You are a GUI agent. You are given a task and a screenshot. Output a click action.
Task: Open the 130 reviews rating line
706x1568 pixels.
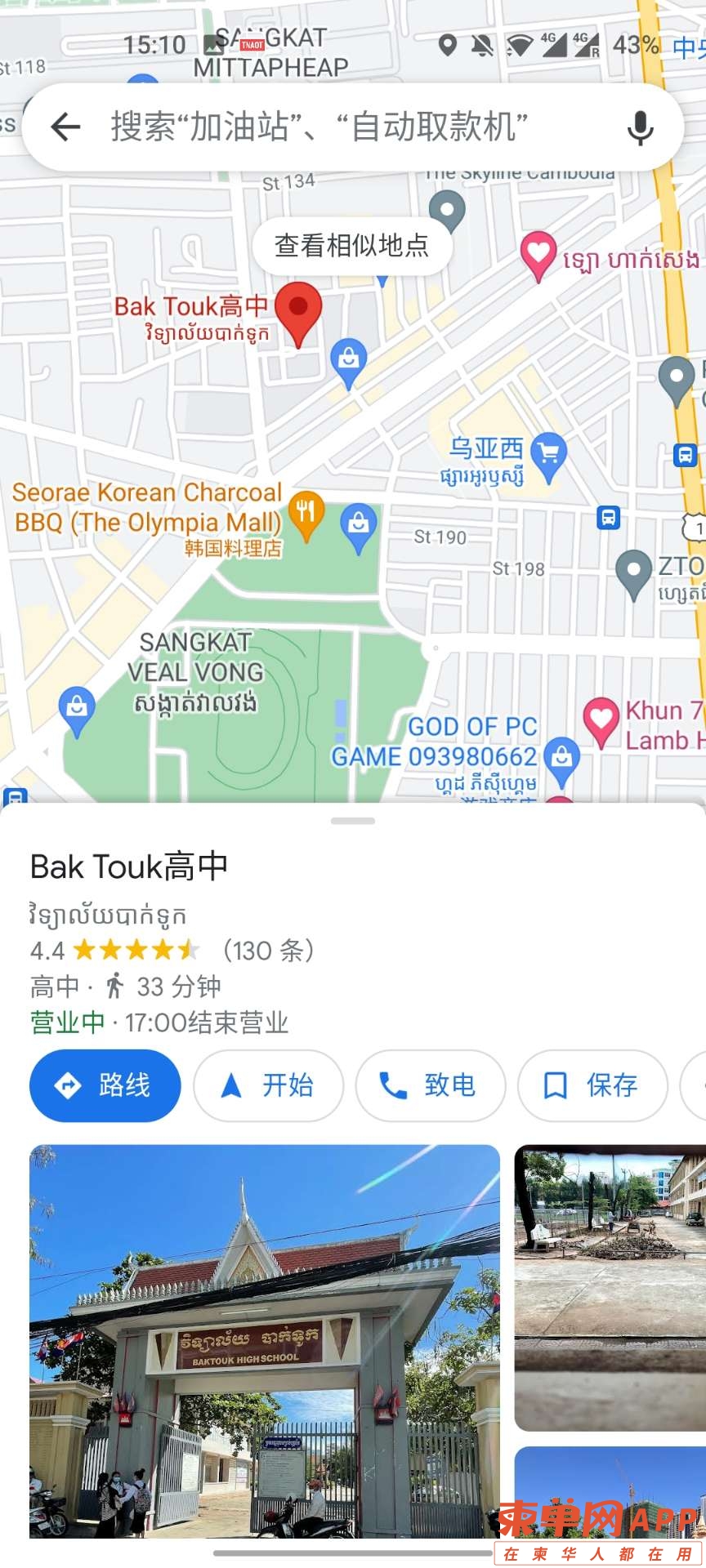(172, 950)
